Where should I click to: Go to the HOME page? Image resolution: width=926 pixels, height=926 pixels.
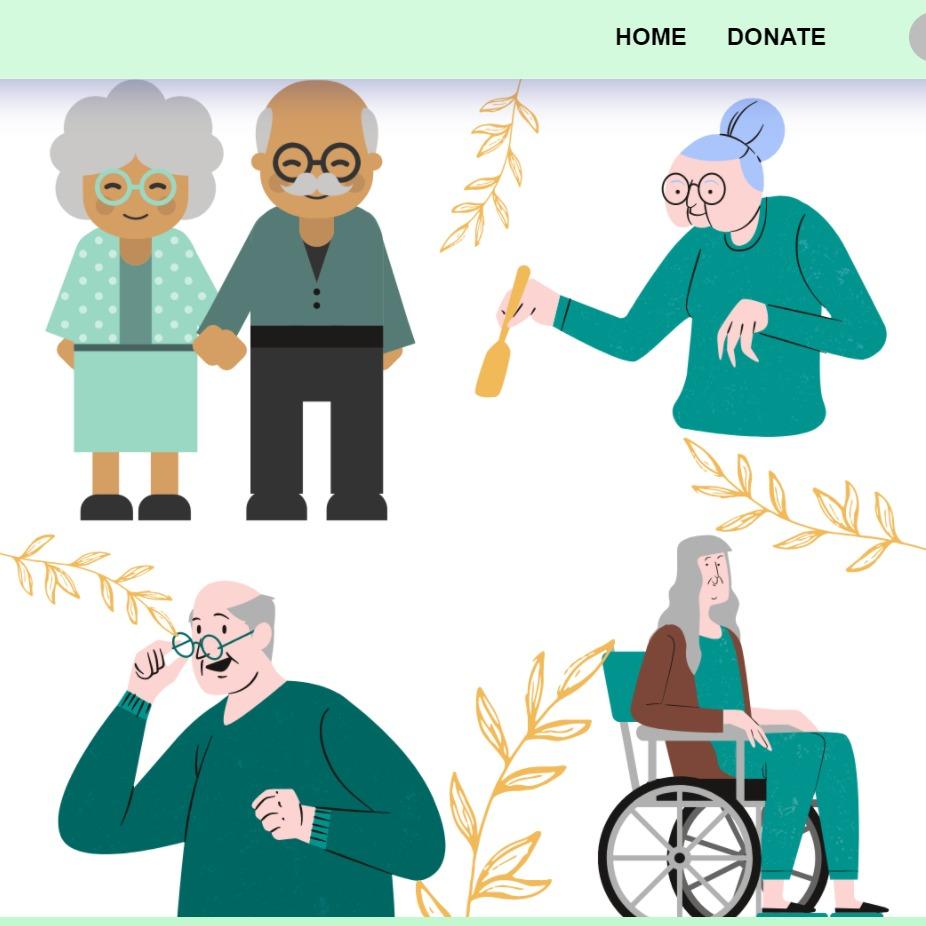click(650, 37)
